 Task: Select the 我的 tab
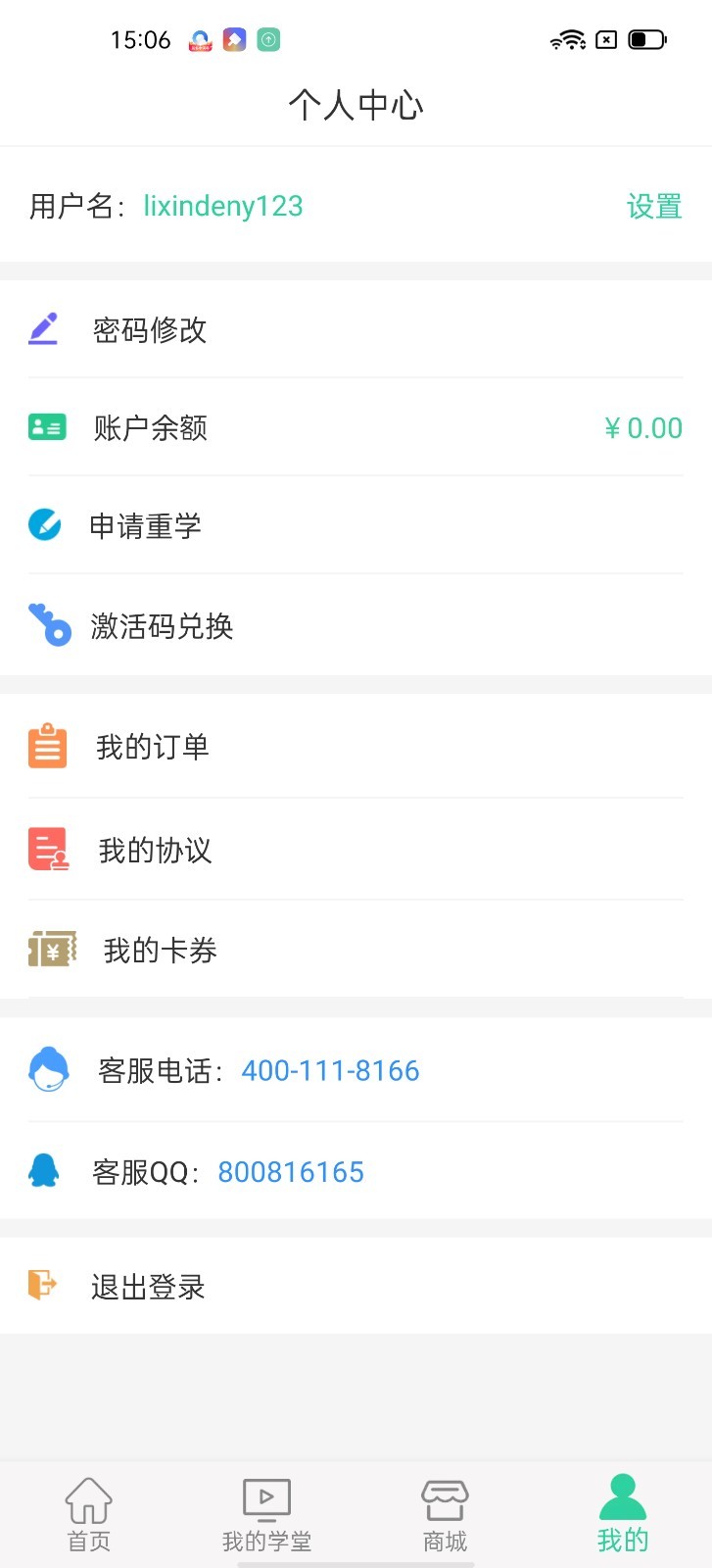coord(622,1514)
